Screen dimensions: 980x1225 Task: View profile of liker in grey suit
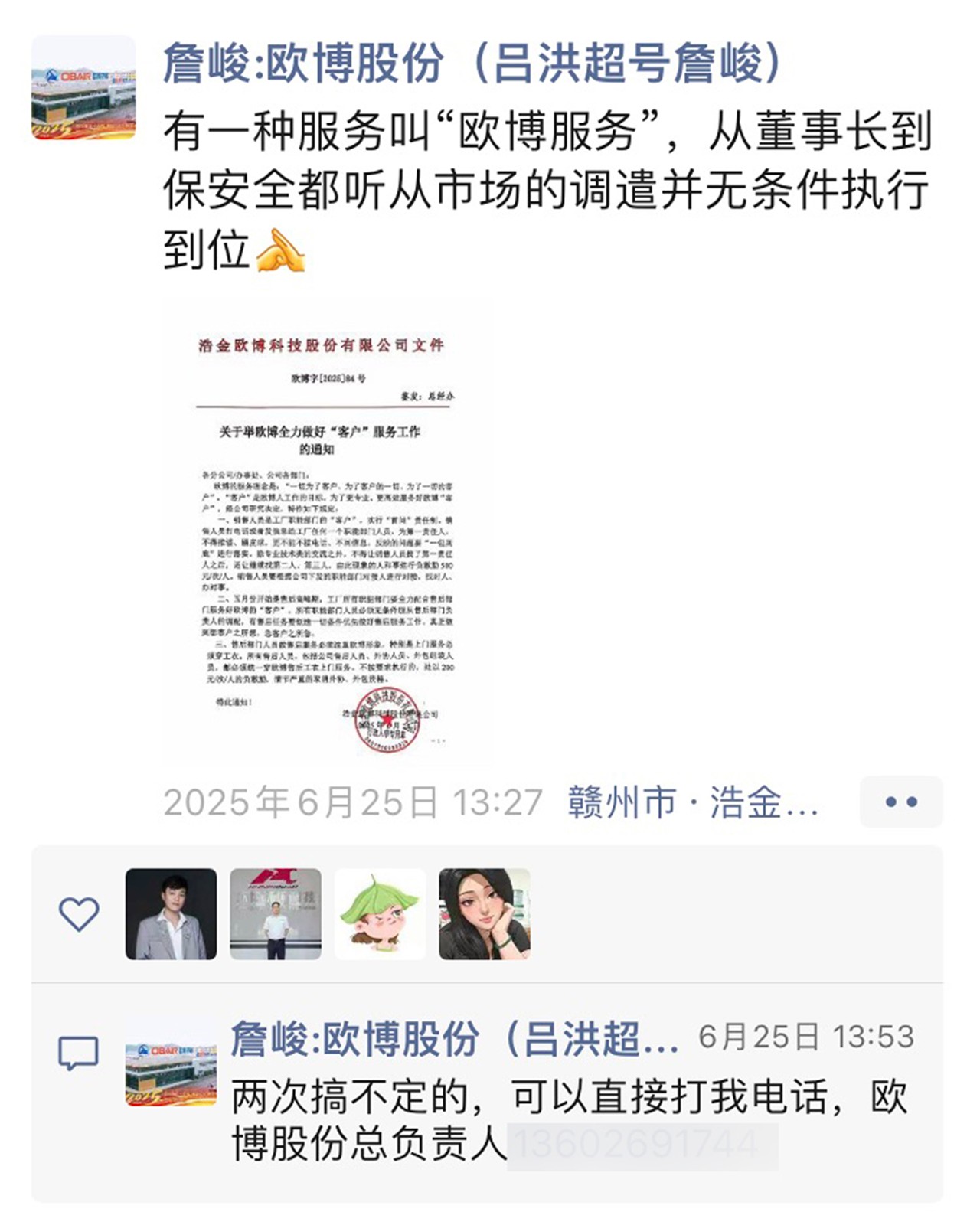click(x=171, y=913)
